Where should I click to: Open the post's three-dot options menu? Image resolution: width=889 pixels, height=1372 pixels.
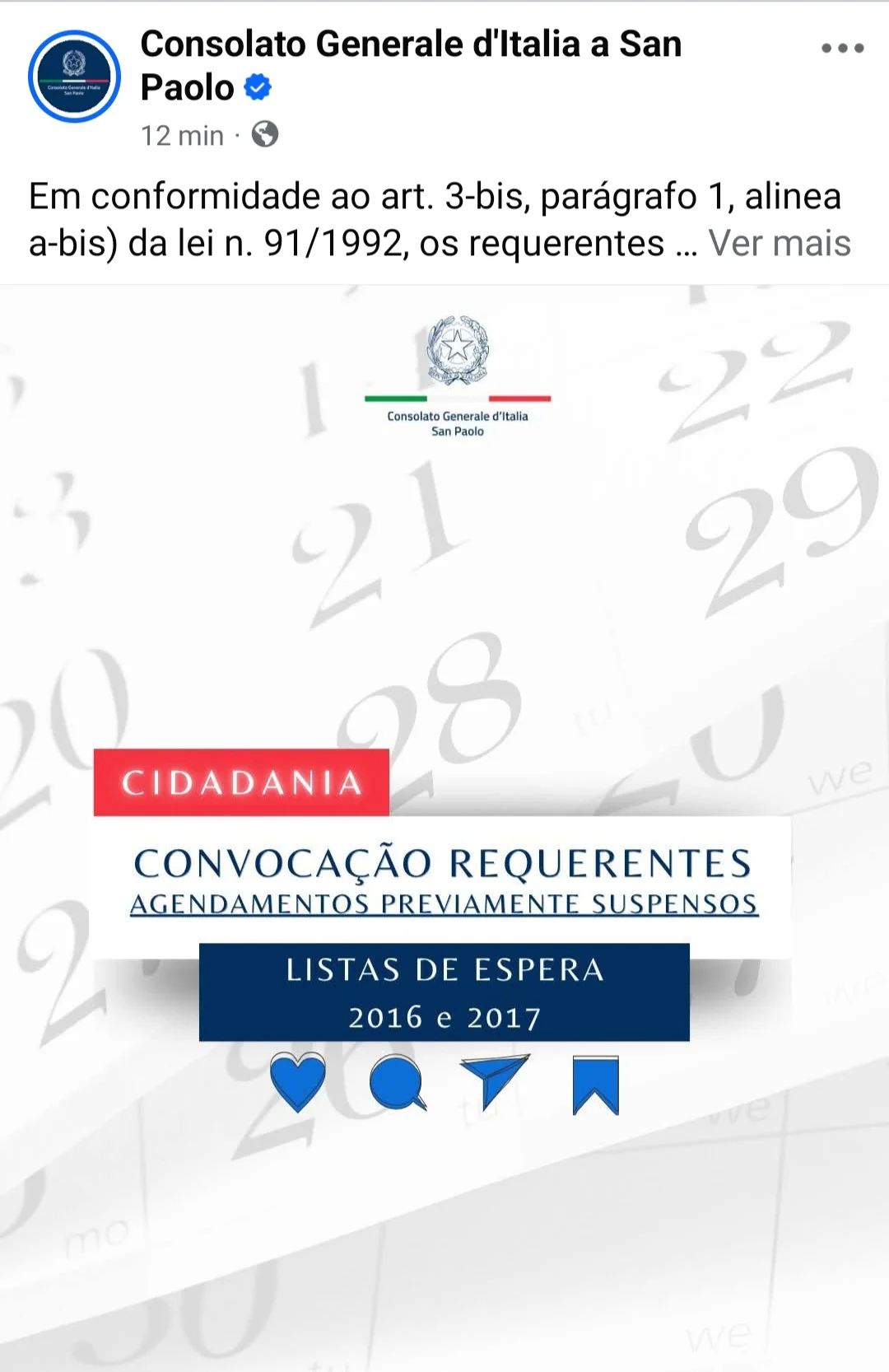pyautogui.click(x=842, y=49)
